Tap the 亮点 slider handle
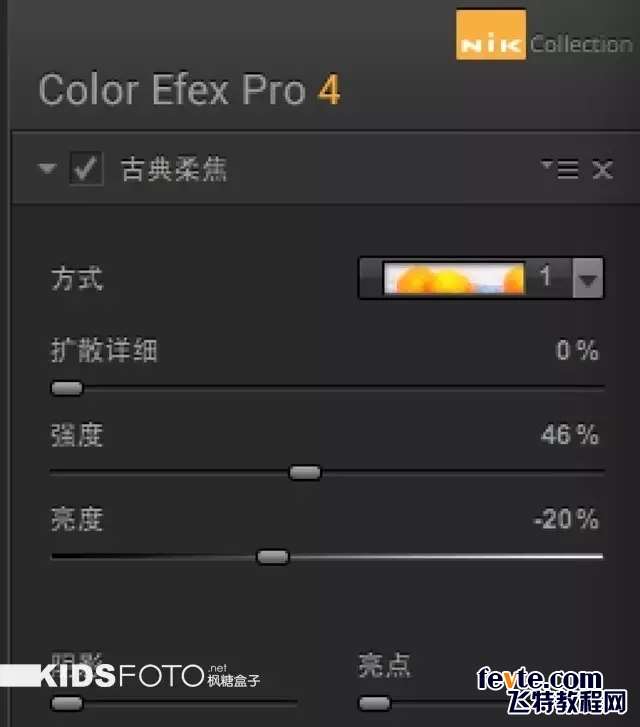Screen dimensions: 640x727 tap(374, 703)
